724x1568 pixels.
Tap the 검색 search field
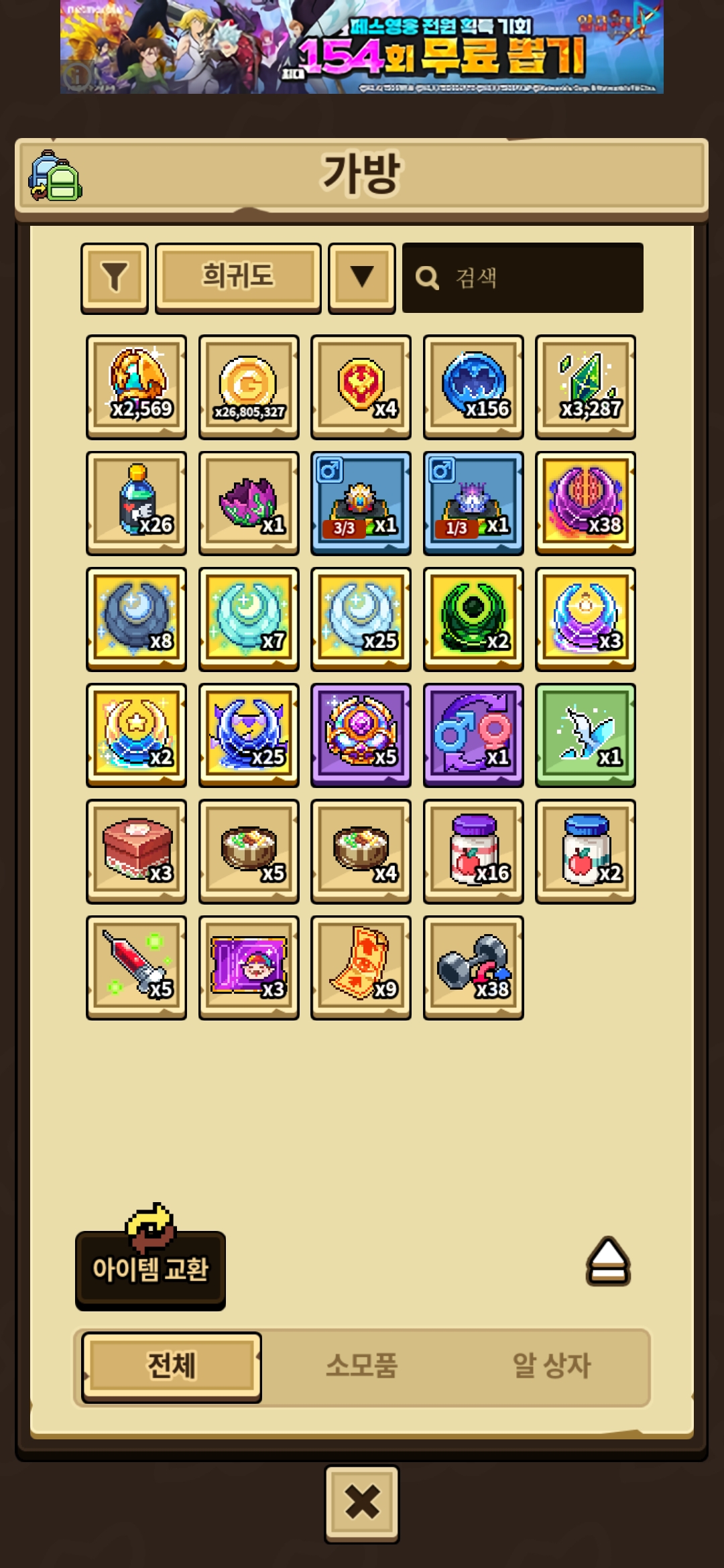pyautogui.click(x=523, y=277)
